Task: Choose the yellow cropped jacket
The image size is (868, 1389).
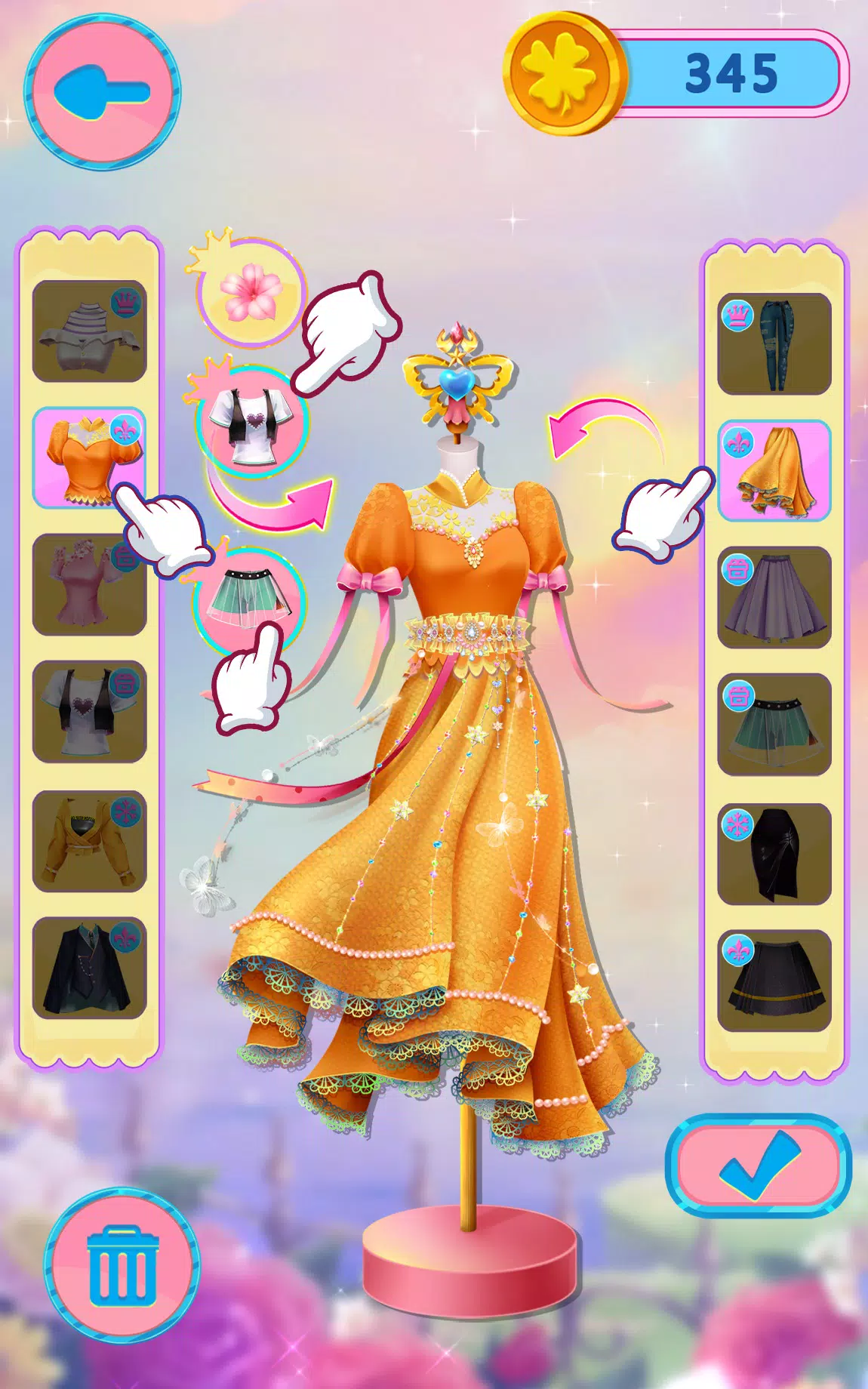Action: point(89,841)
